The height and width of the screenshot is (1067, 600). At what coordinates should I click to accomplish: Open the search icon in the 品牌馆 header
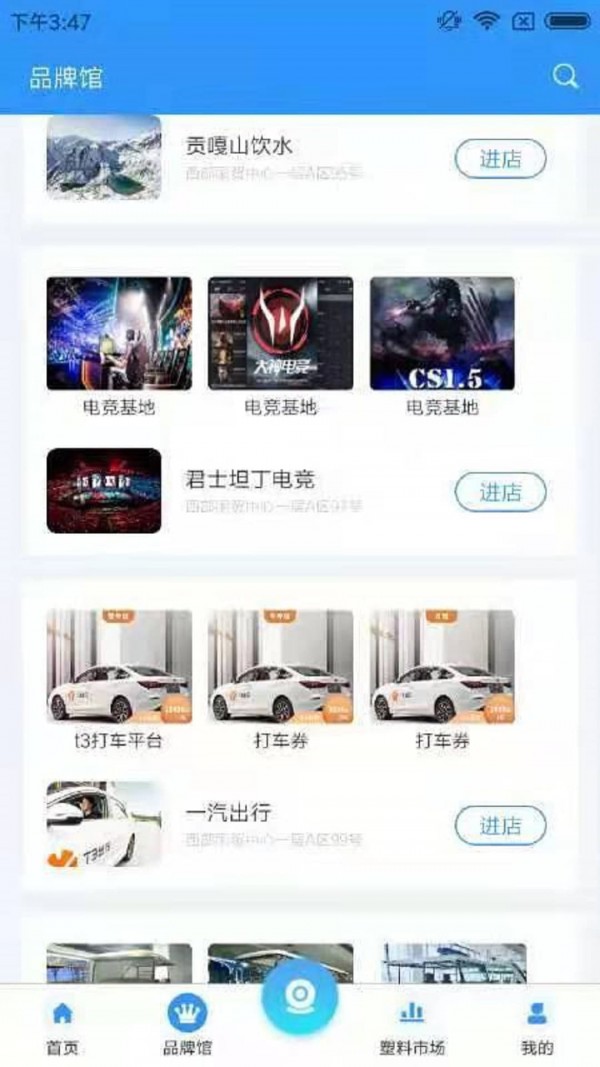[565, 77]
